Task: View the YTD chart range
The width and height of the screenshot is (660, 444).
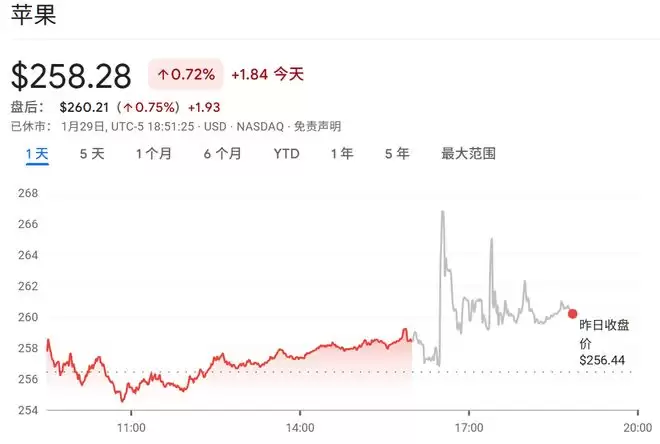Action: 287,154
